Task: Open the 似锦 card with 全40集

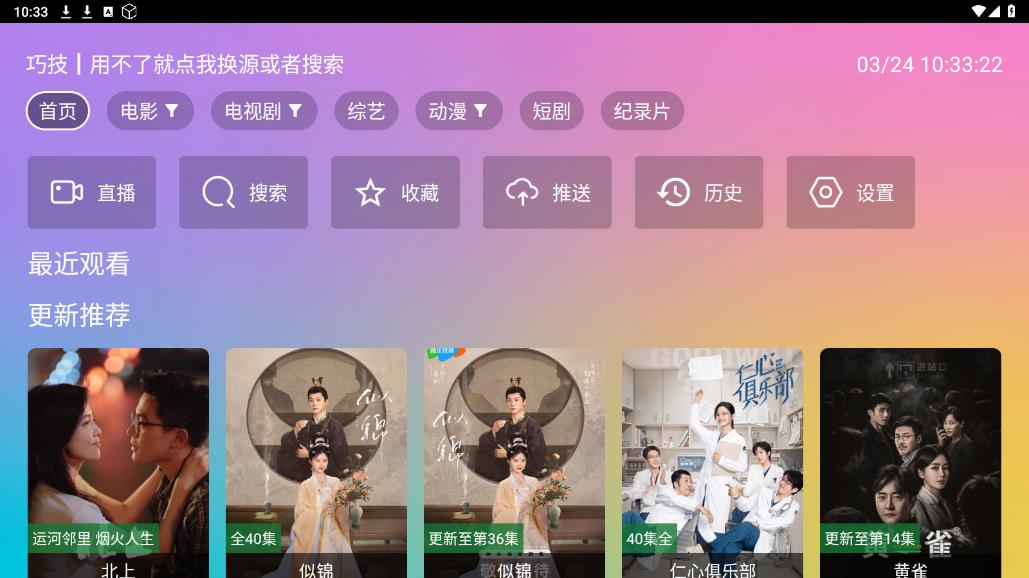Action: click(x=316, y=460)
